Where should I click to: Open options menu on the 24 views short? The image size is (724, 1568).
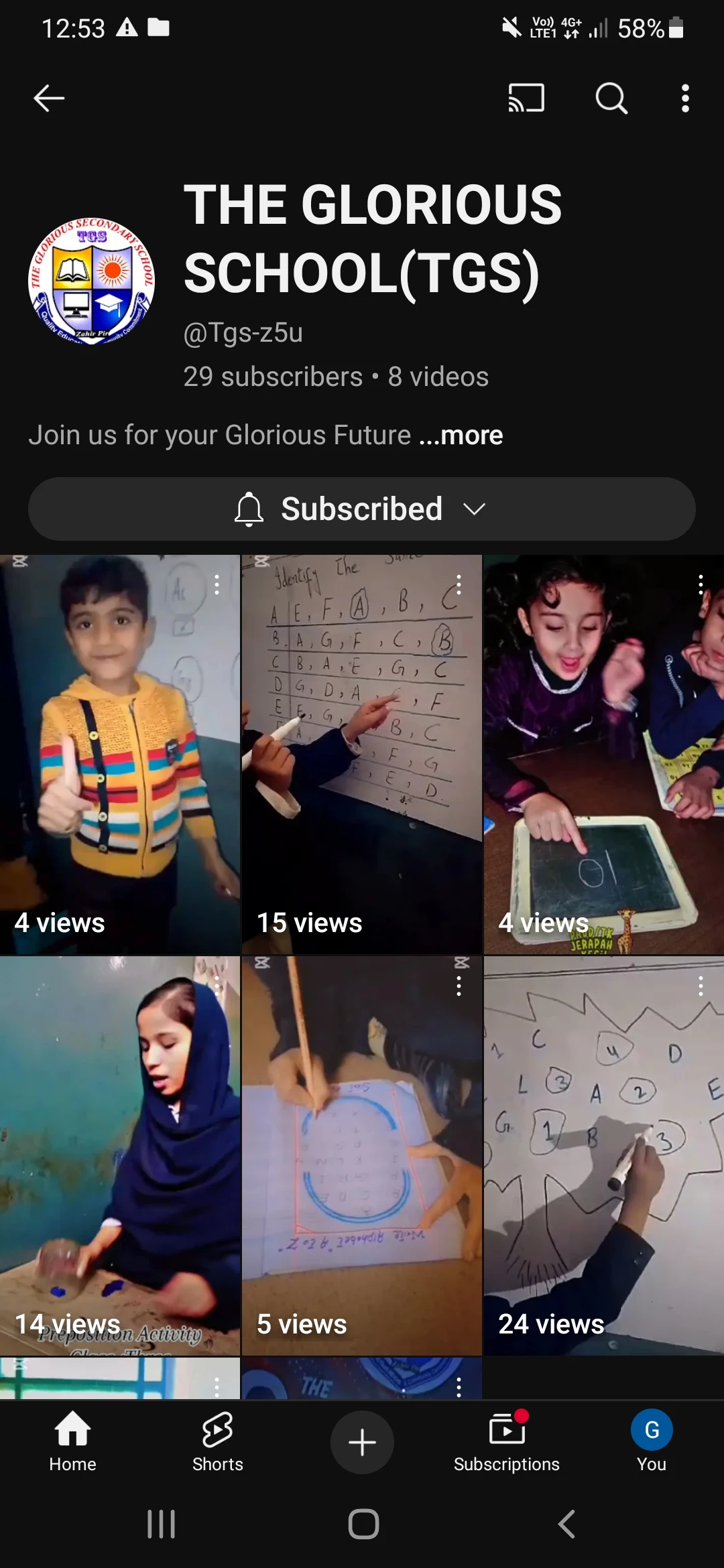point(701,986)
